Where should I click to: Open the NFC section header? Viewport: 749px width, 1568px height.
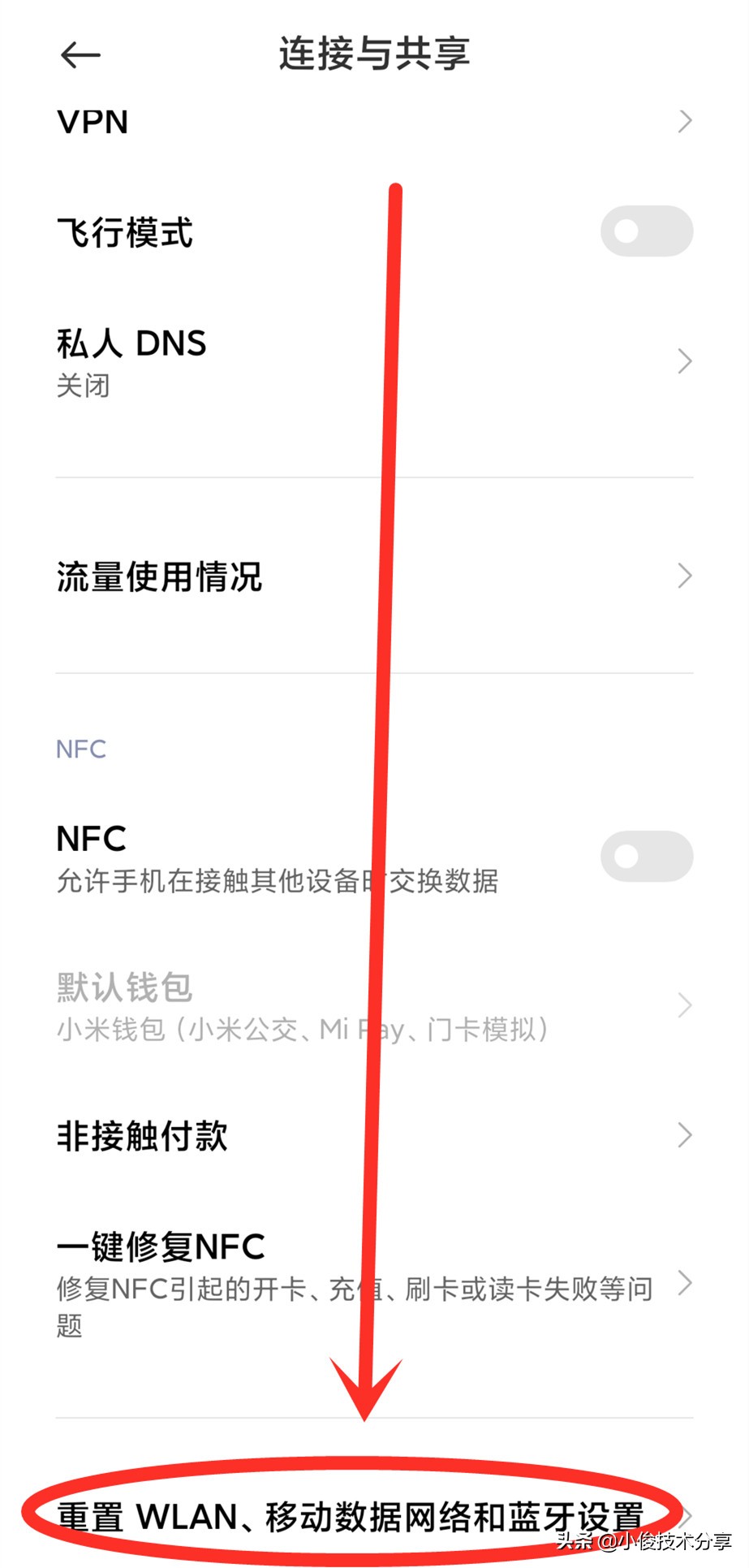coord(81,748)
